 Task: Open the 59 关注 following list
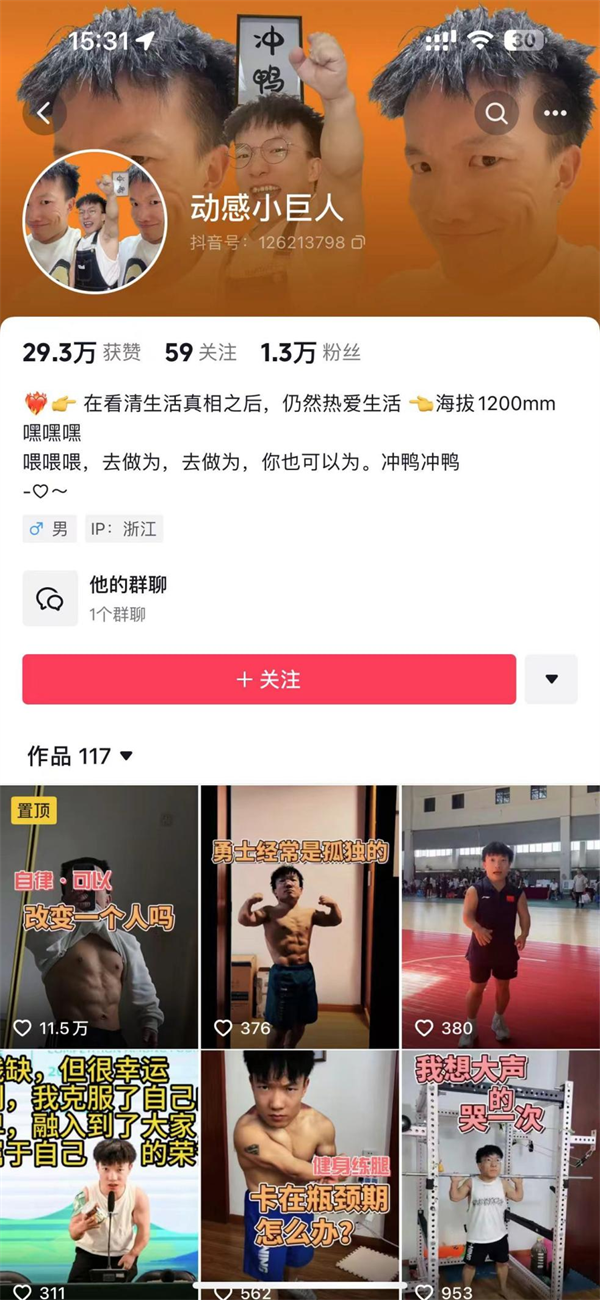coord(201,352)
